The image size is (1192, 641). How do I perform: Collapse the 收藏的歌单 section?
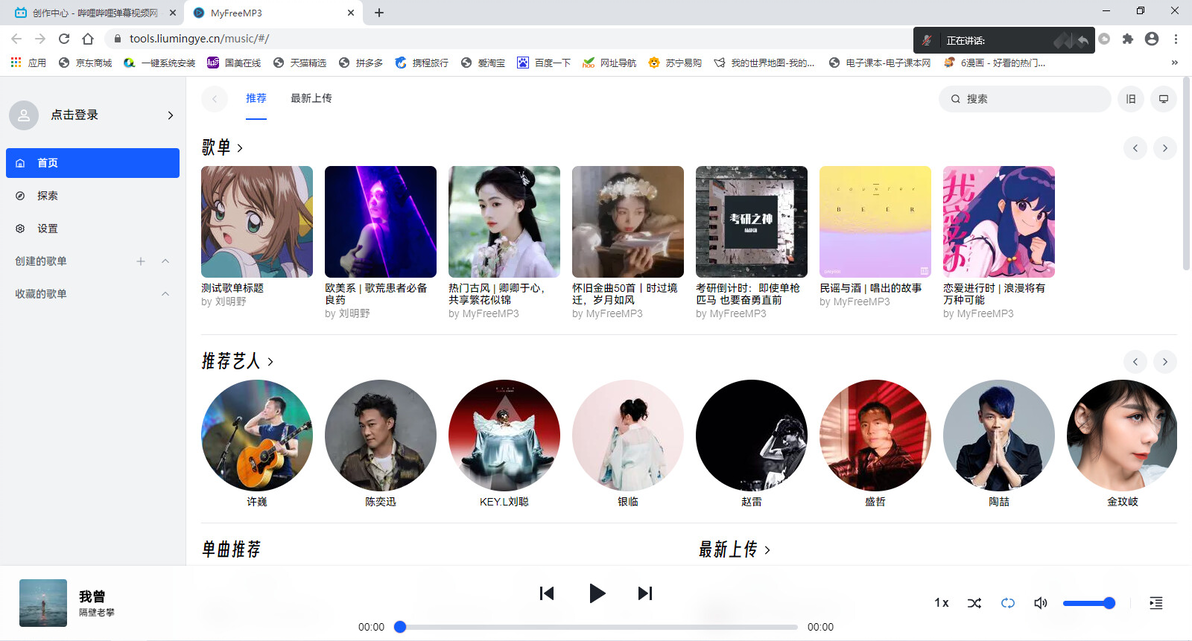[x=165, y=294]
